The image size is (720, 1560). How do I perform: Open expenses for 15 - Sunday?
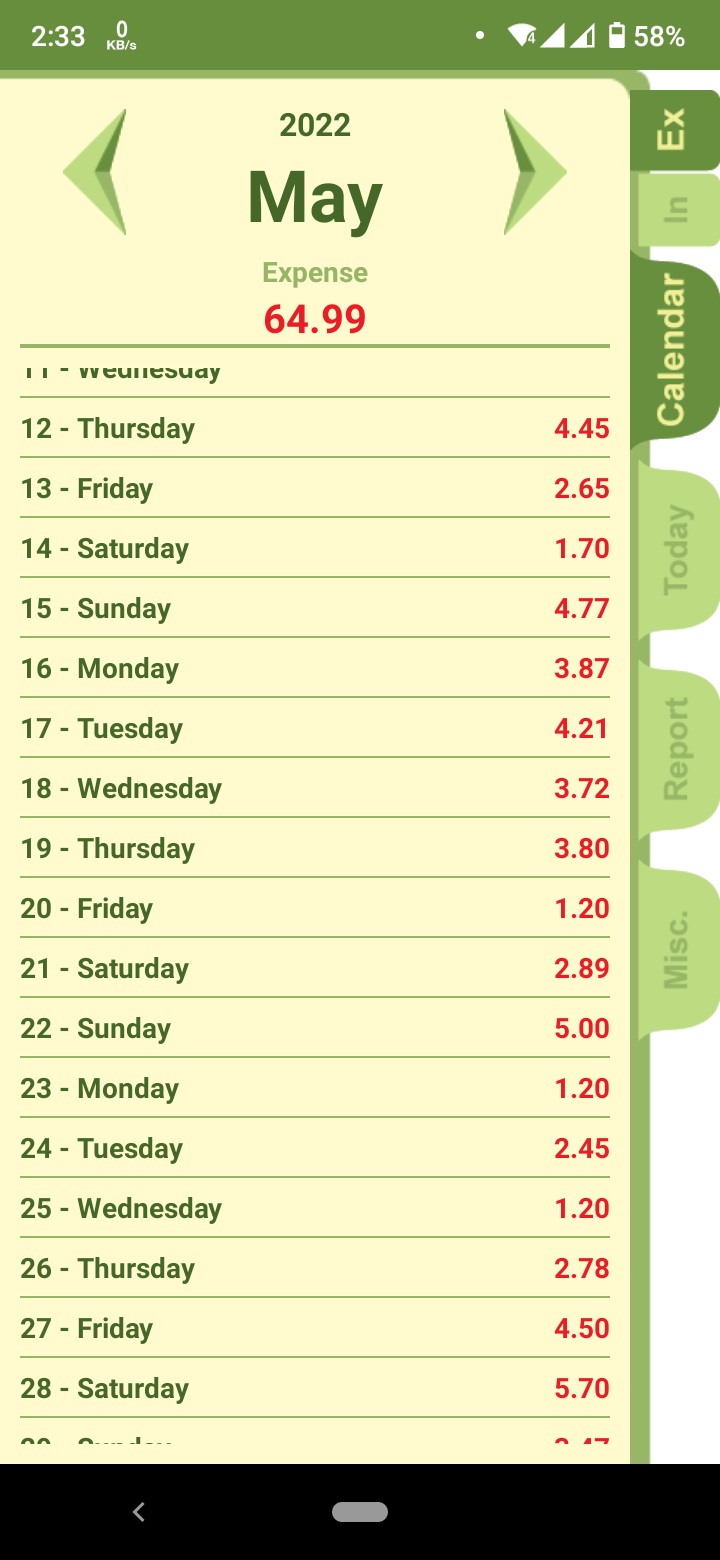click(x=315, y=608)
